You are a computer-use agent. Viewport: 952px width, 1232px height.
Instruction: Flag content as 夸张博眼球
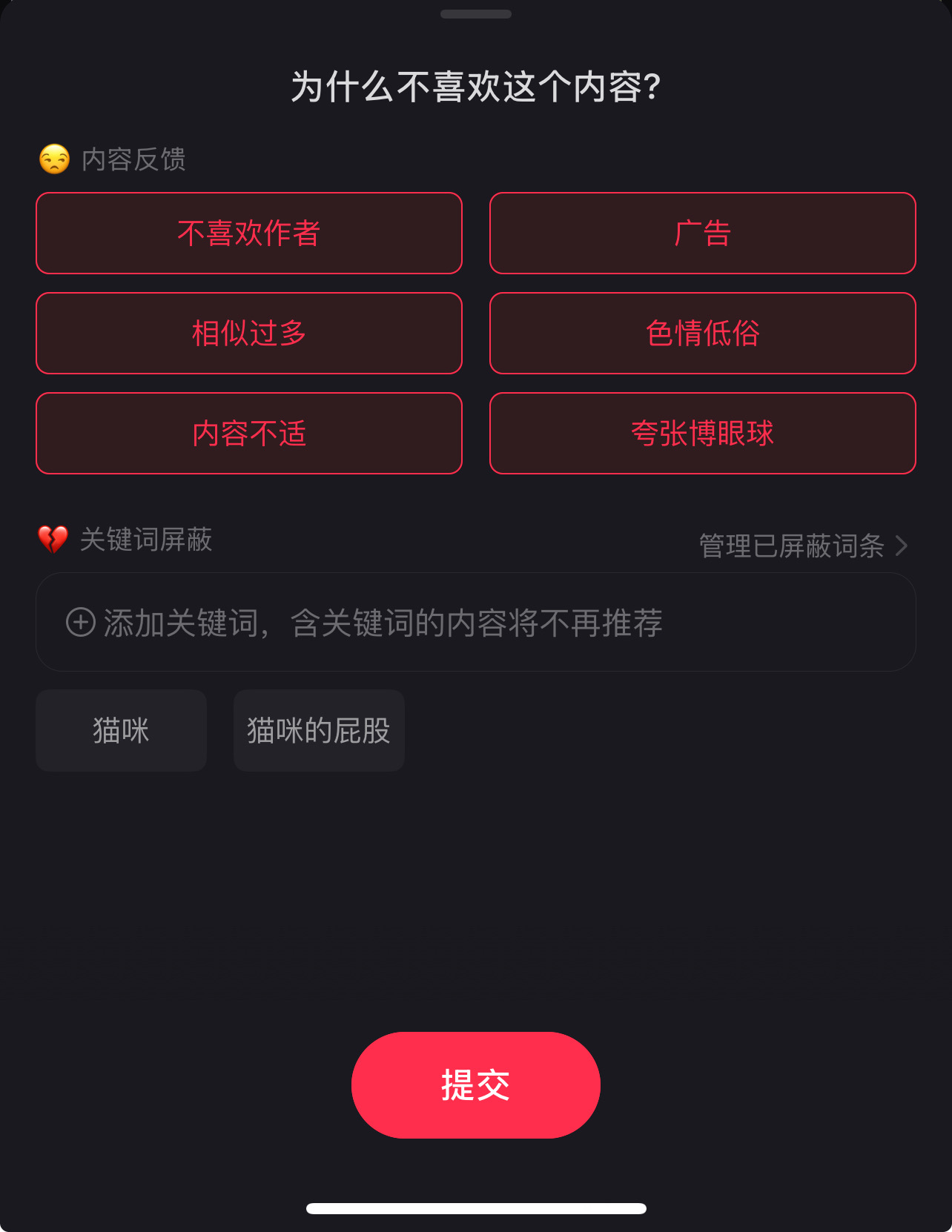702,434
